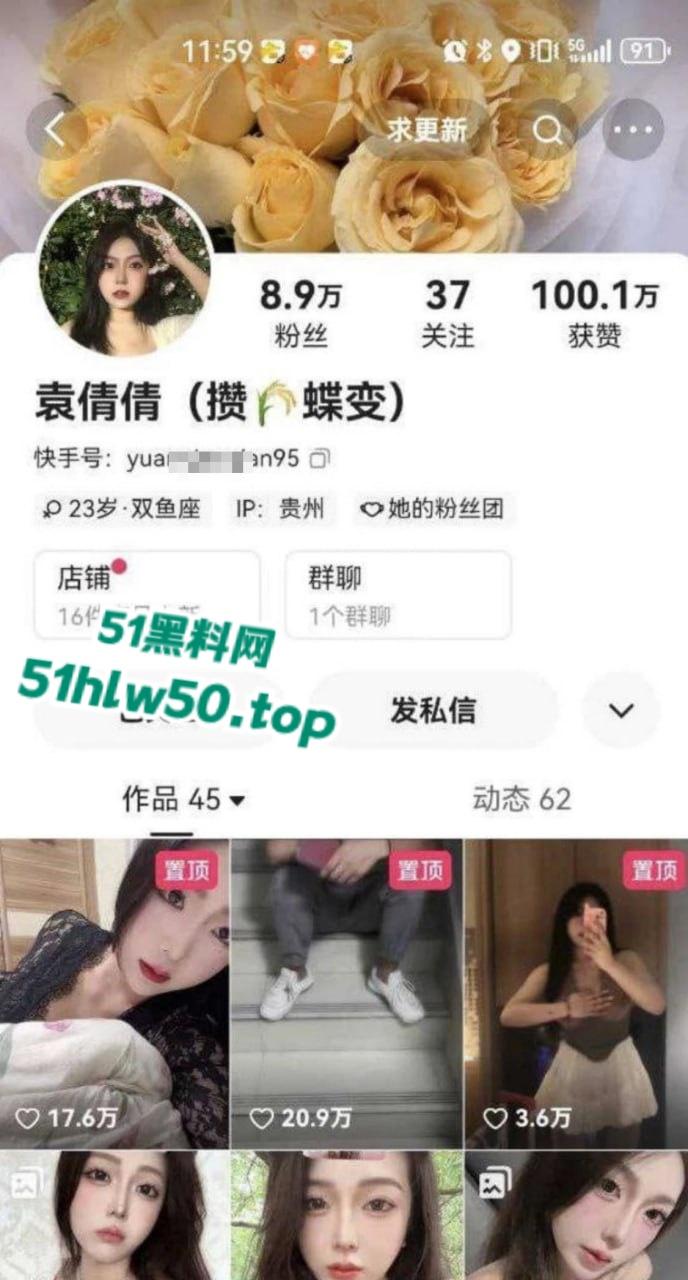688x1280 pixels.
Task: Copy the 快手号 with the copy icon
Action: pos(320,459)
